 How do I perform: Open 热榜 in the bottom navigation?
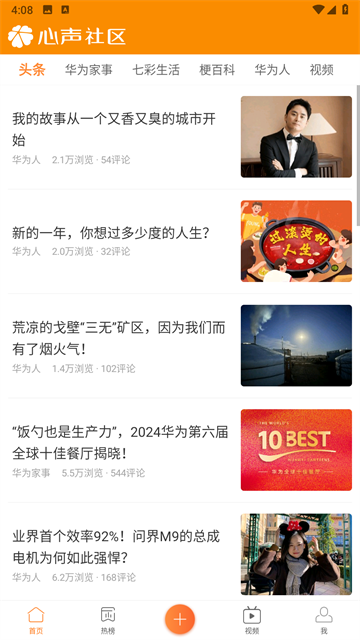[x=108, y=620]
